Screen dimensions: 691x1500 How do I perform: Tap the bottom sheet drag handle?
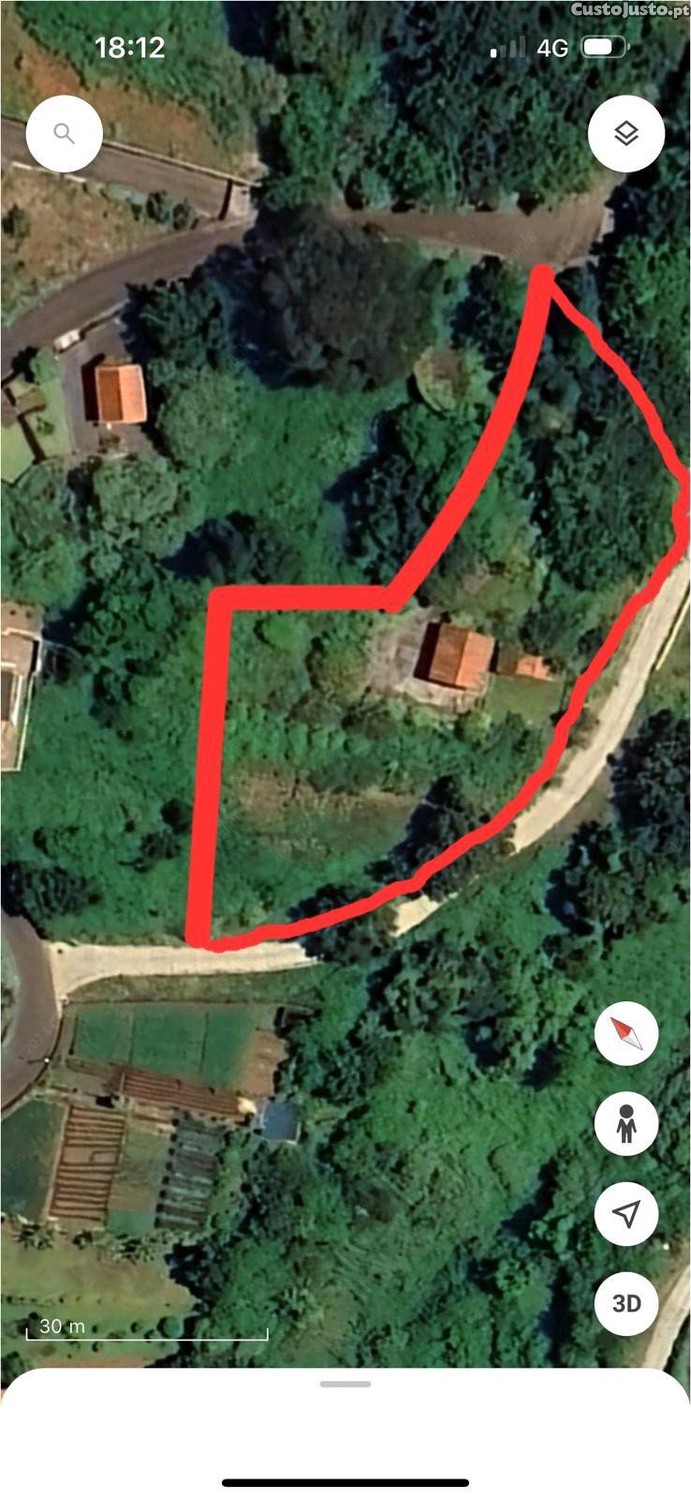pyautogui.click(x=346, y=1384)
